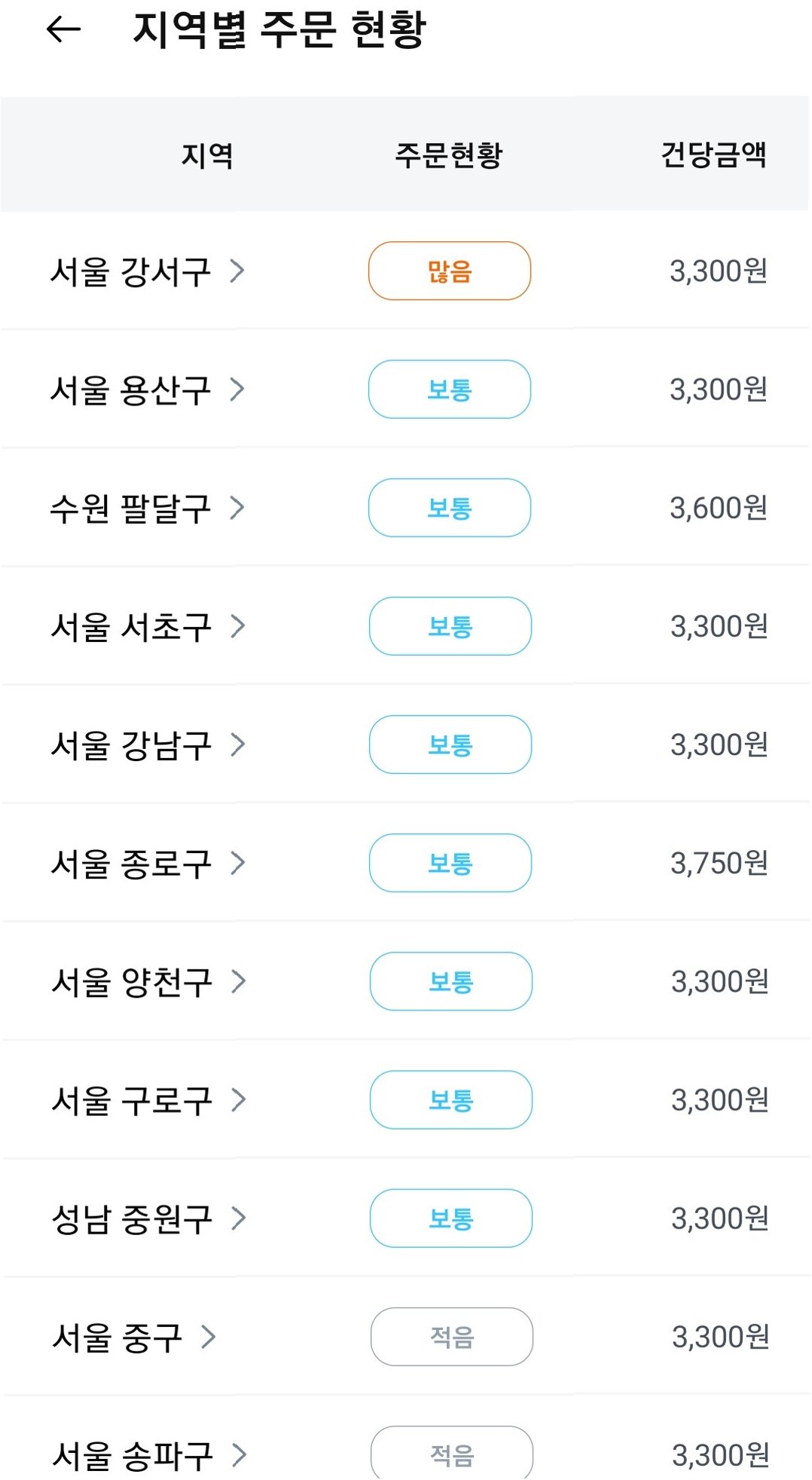
Task: Select the 서울 종로구 row
Action: [x=147, y=863]
